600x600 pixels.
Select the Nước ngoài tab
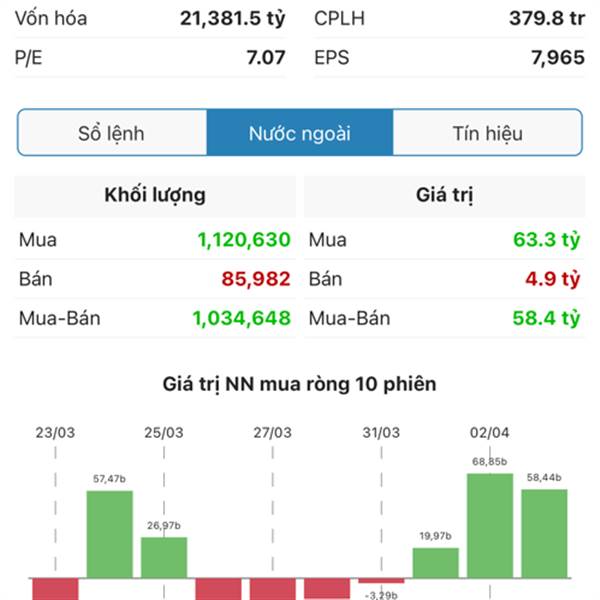(x=299, y=133)
